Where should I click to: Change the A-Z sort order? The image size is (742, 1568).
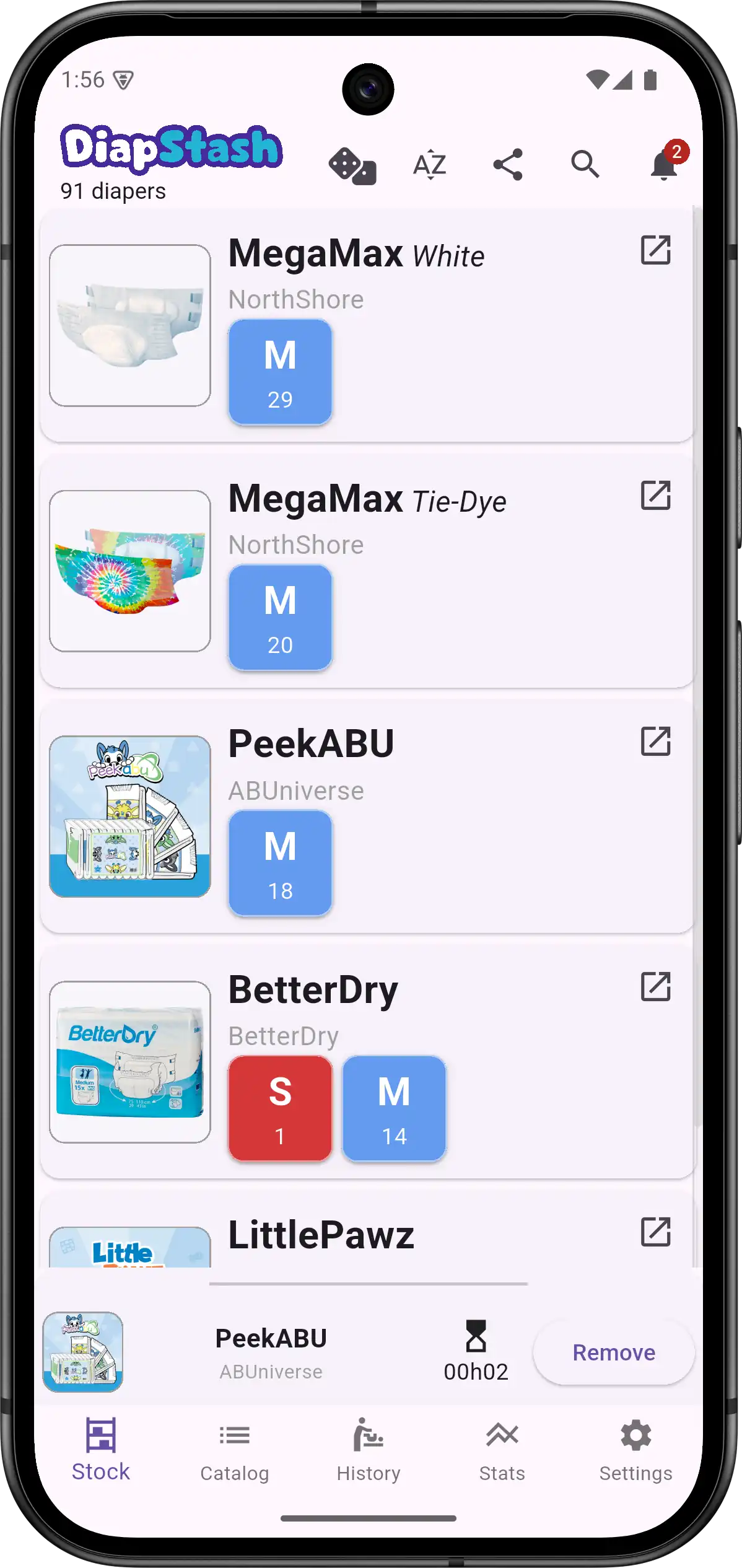429,165
